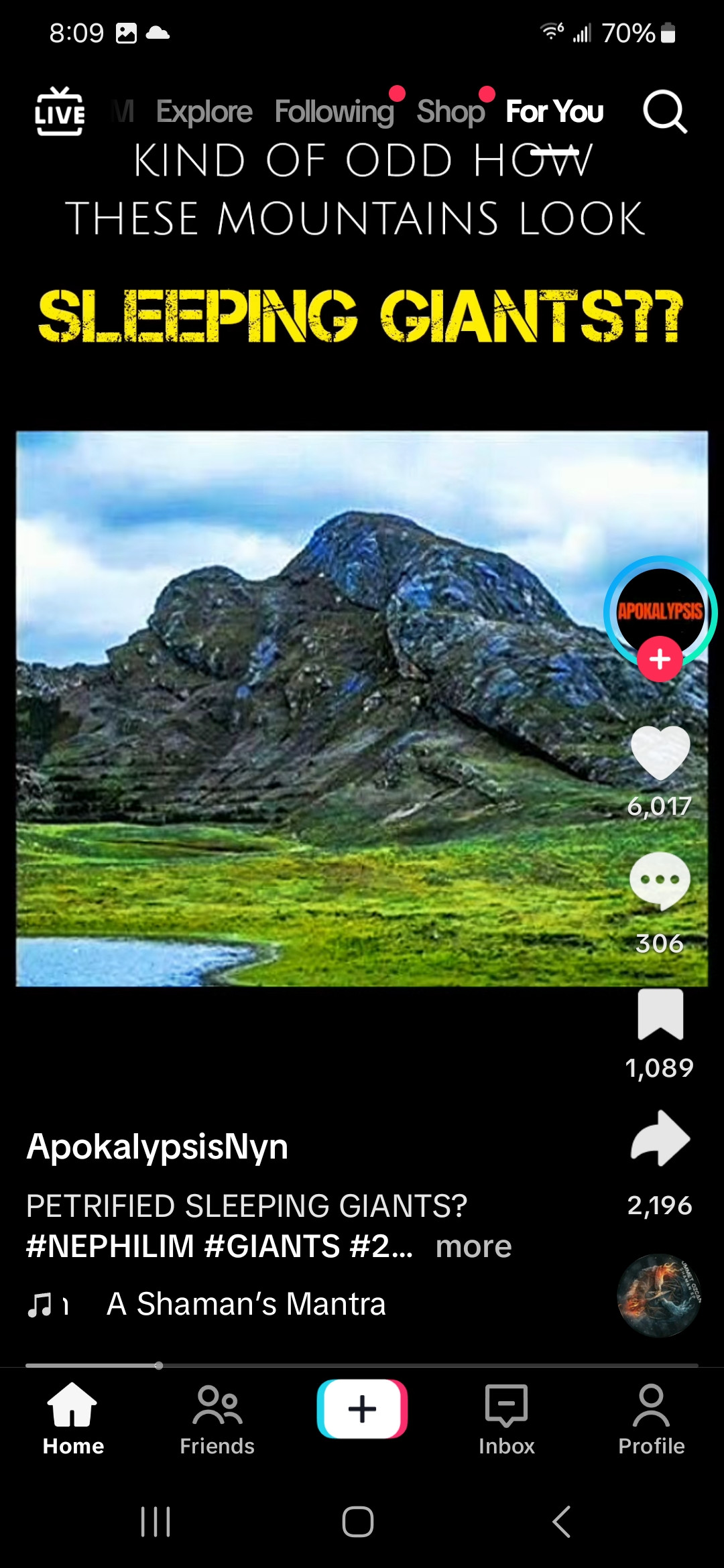Image resolution: width=724 pixels, height=1568 pixels.
Task: Open the search magnifier
Action: coord(664,111)
